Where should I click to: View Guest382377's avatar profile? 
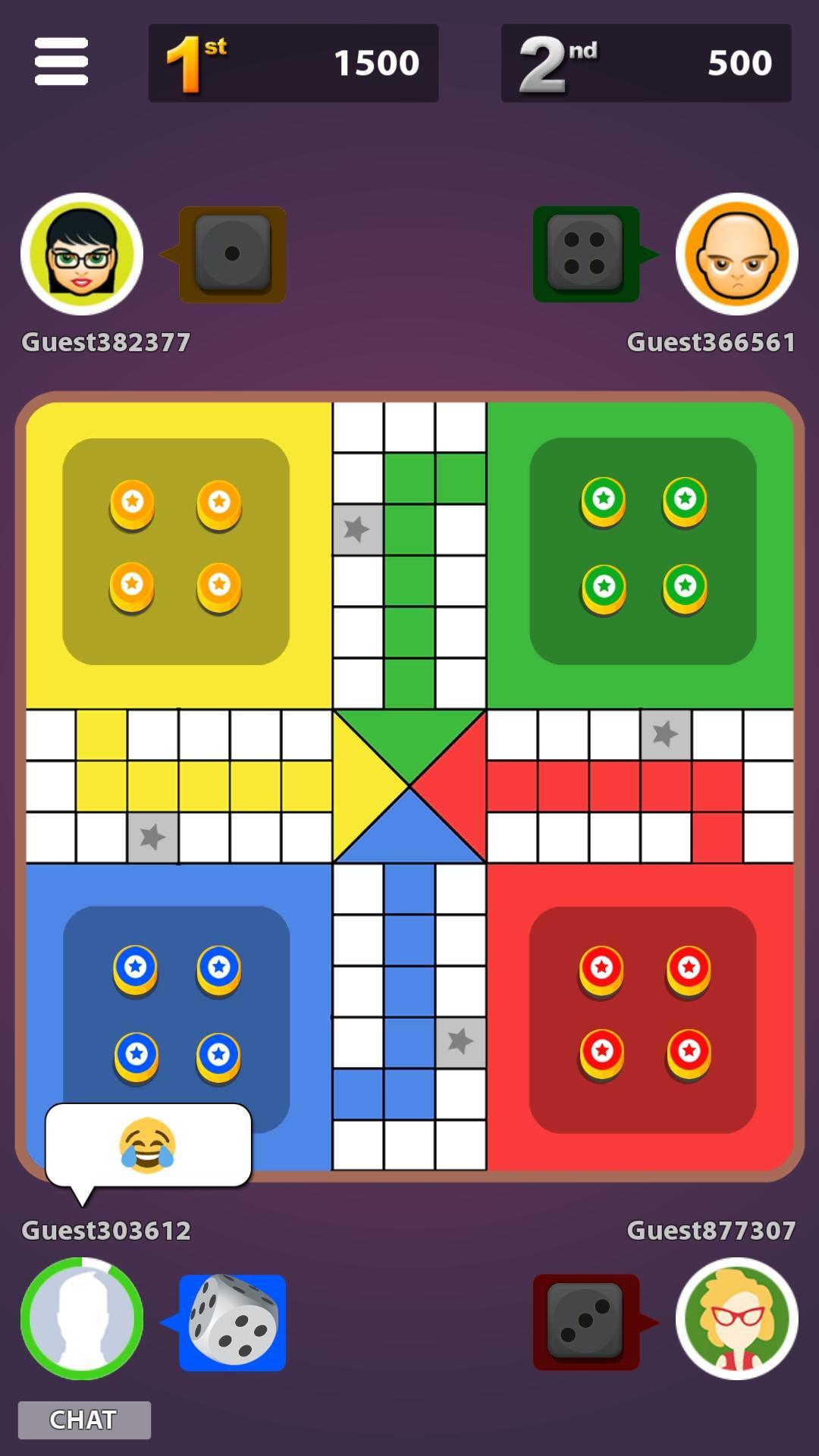point(82,254)
